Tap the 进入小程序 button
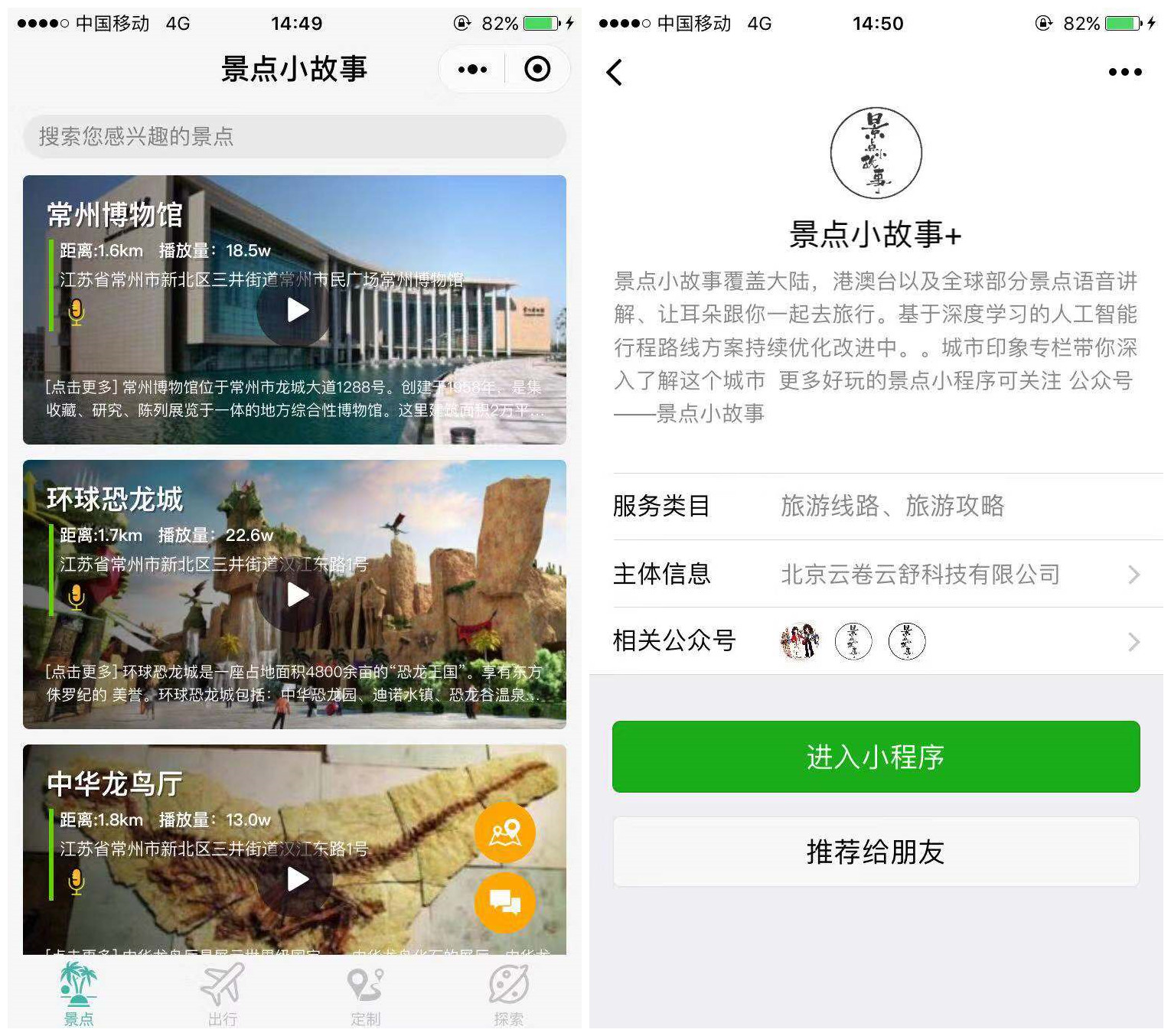Screen dimensions: 1171x1036 (876, 757)
